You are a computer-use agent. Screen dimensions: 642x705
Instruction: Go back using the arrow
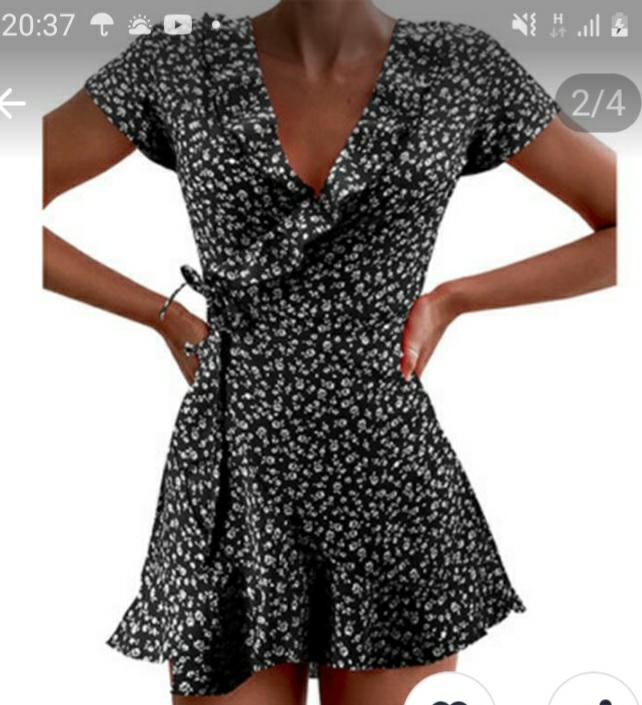[13, 103]
